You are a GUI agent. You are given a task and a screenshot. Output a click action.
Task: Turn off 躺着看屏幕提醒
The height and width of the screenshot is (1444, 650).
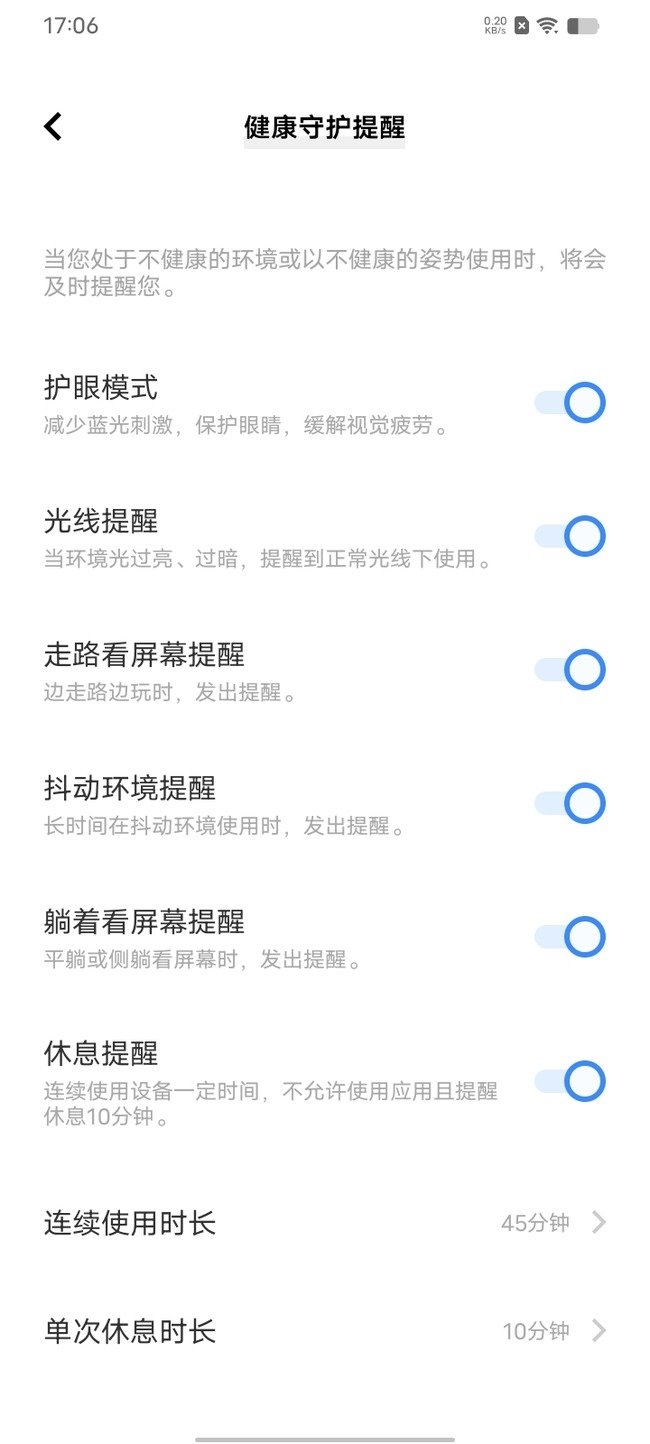pos(570,937)
